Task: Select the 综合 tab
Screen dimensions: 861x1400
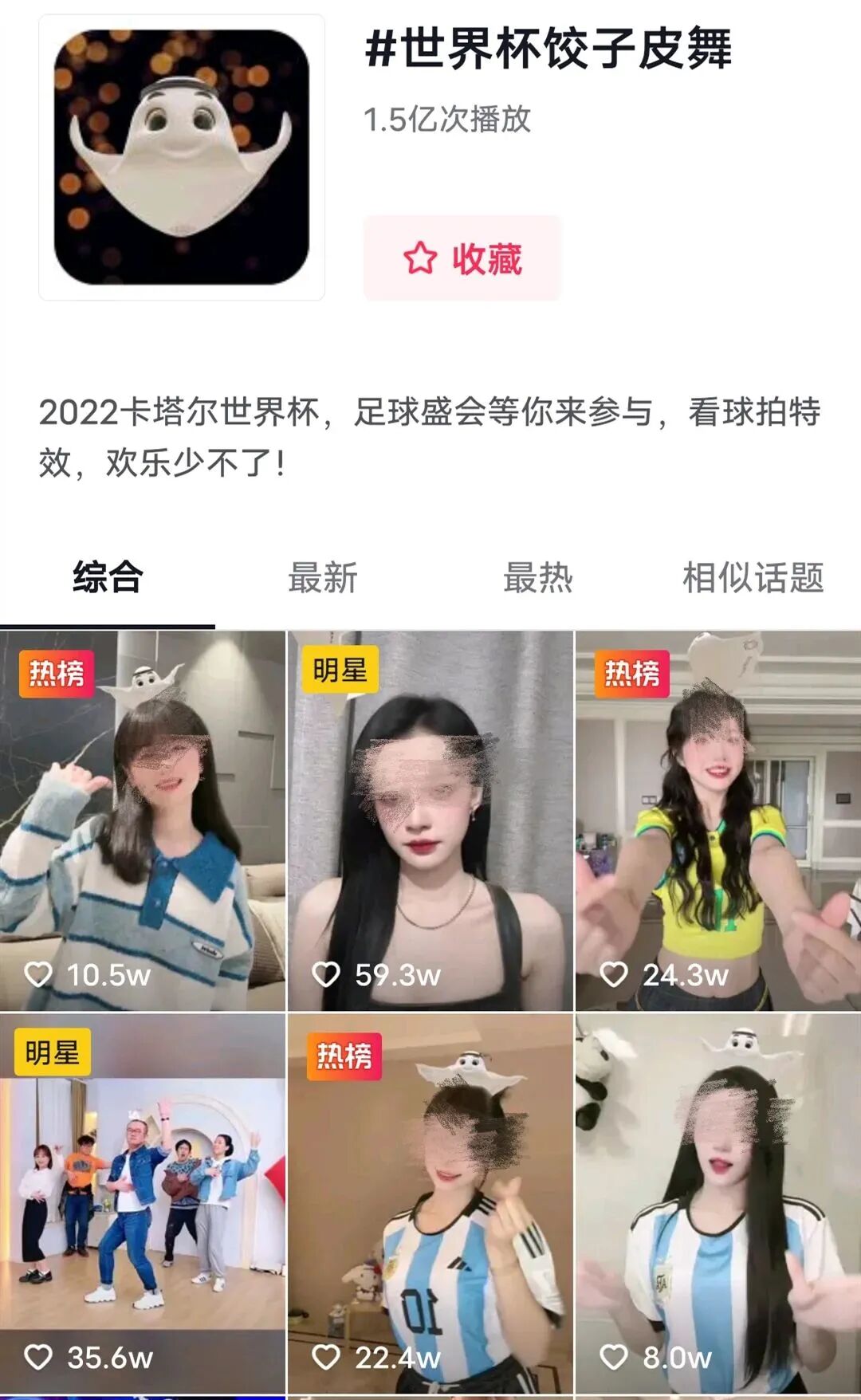Action: pyautogui.click(x=108, y=578)
